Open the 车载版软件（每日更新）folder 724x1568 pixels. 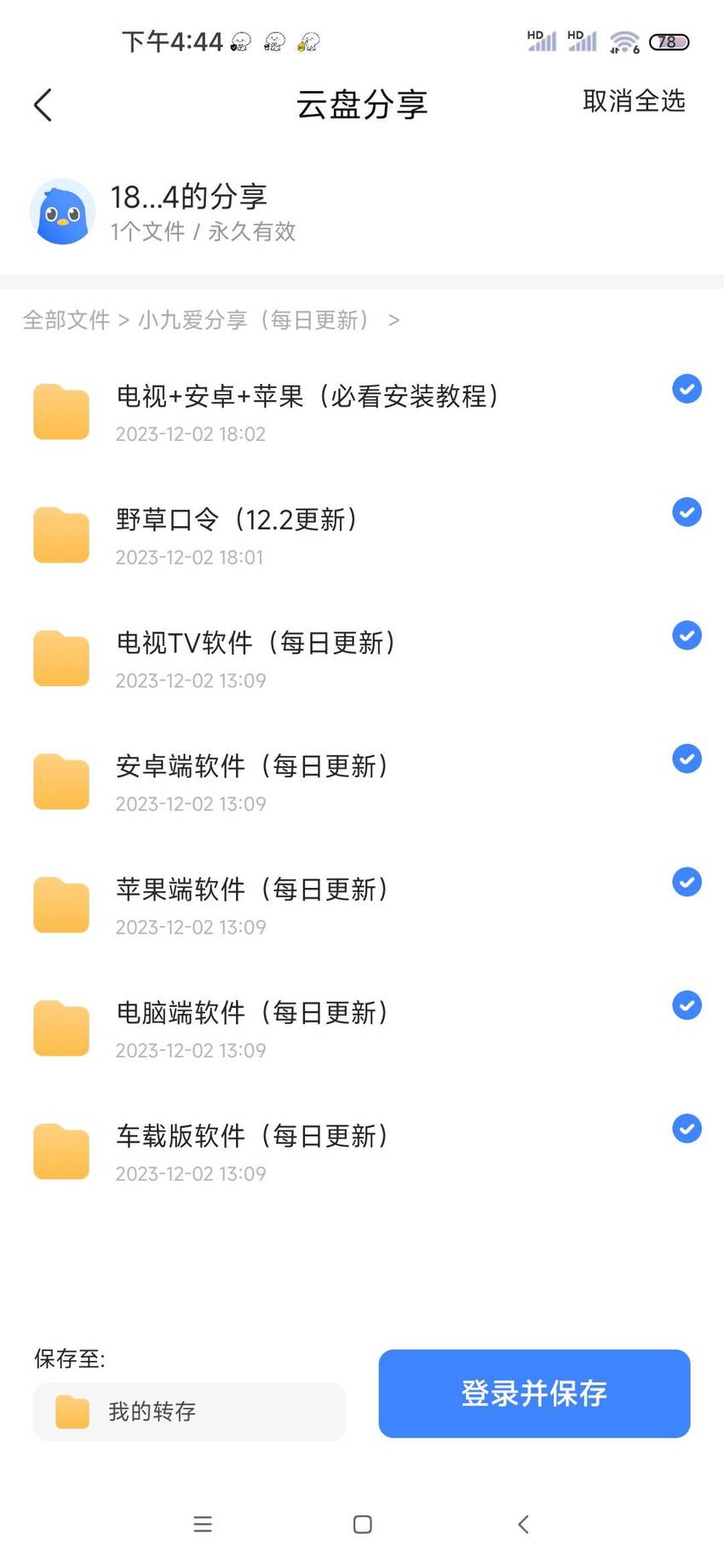(x=362, y=1153)
